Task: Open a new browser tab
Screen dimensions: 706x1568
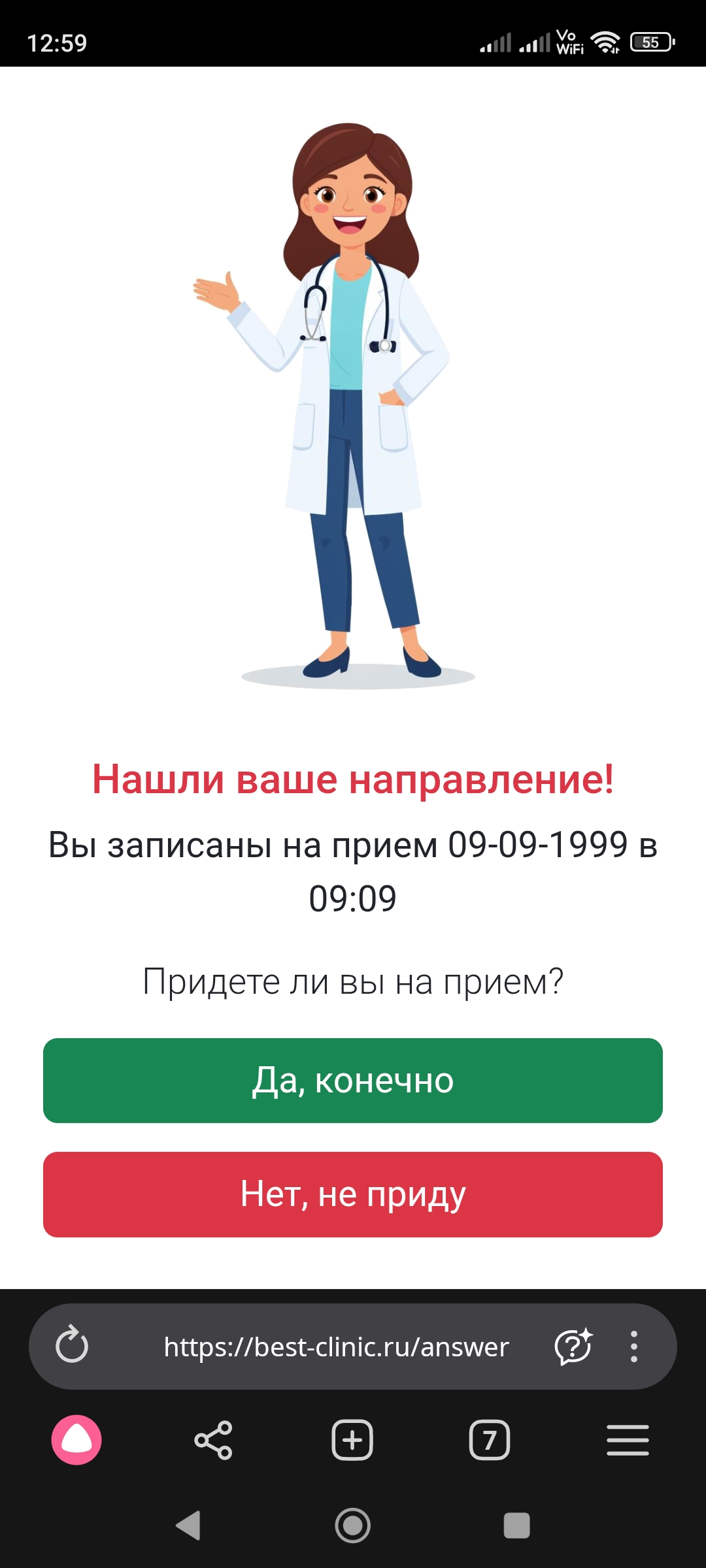Action: click(352, 1440)
